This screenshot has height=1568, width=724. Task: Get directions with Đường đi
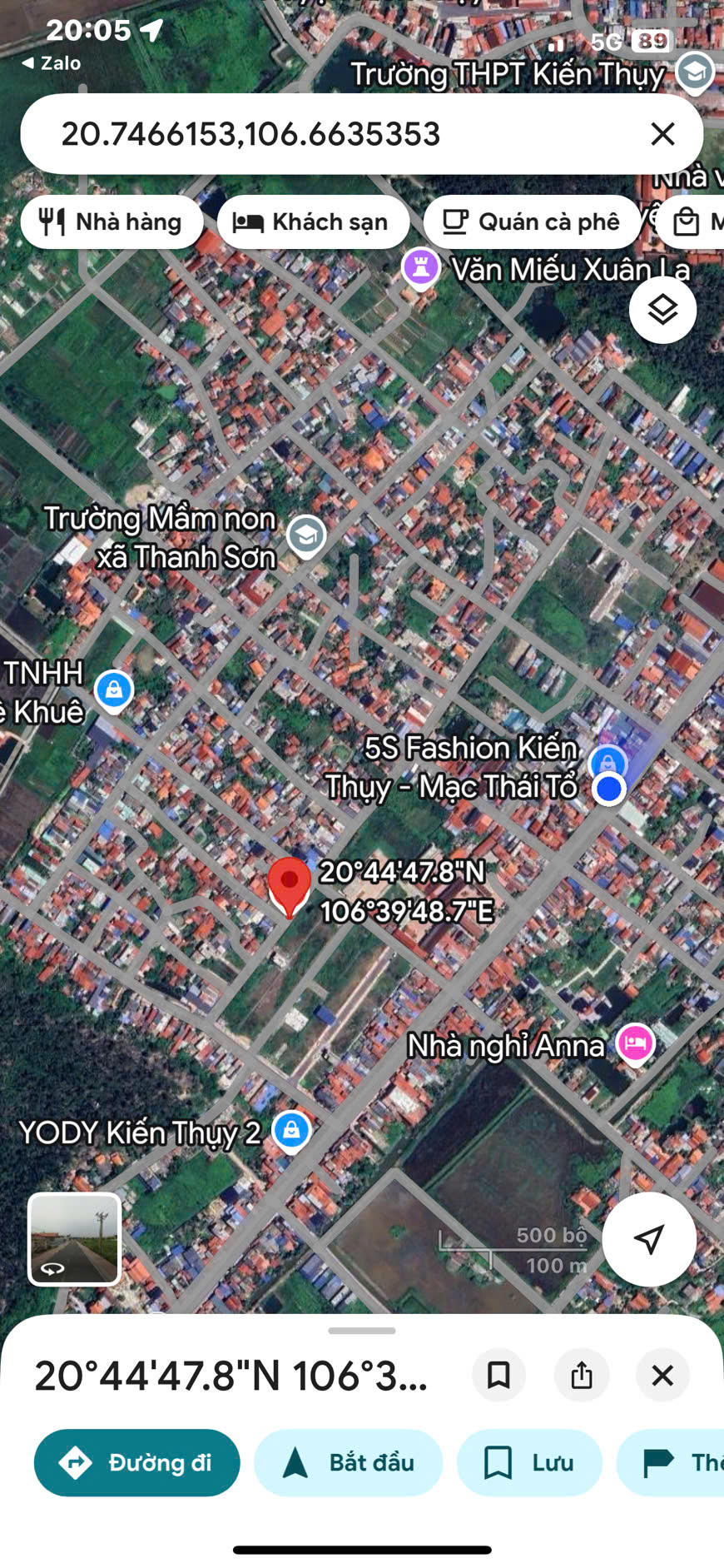coord(137,1463)
